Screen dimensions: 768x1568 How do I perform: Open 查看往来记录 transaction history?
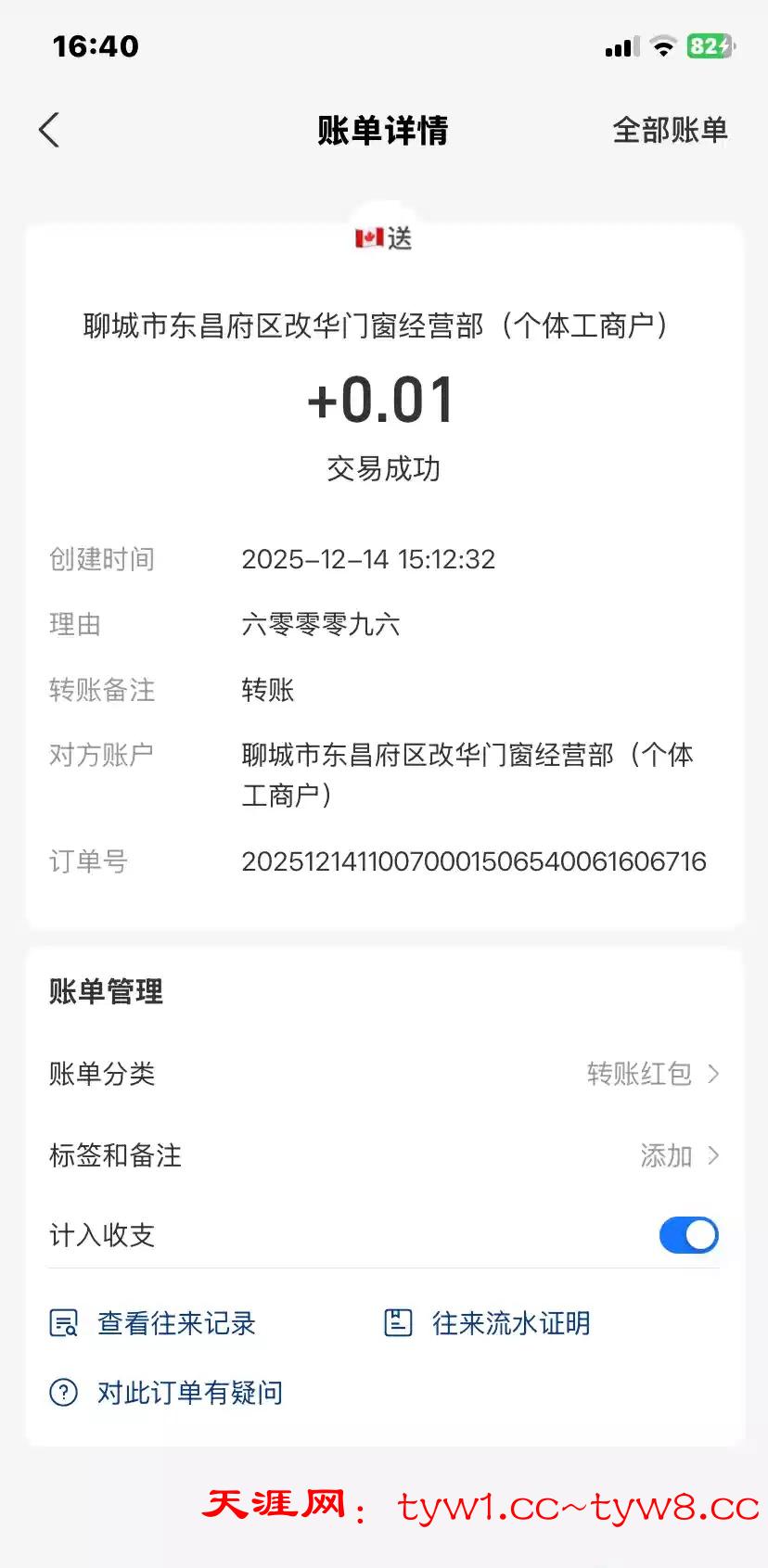(154, 1323)
